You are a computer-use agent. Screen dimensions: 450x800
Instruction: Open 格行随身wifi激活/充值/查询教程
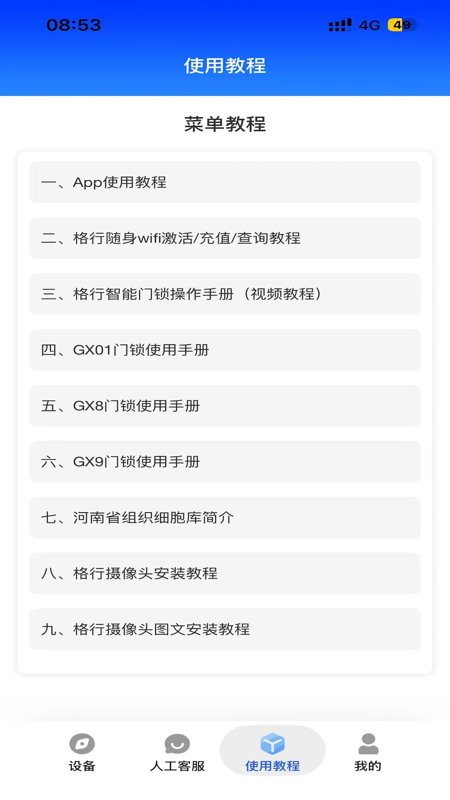(x=225, y=238)
